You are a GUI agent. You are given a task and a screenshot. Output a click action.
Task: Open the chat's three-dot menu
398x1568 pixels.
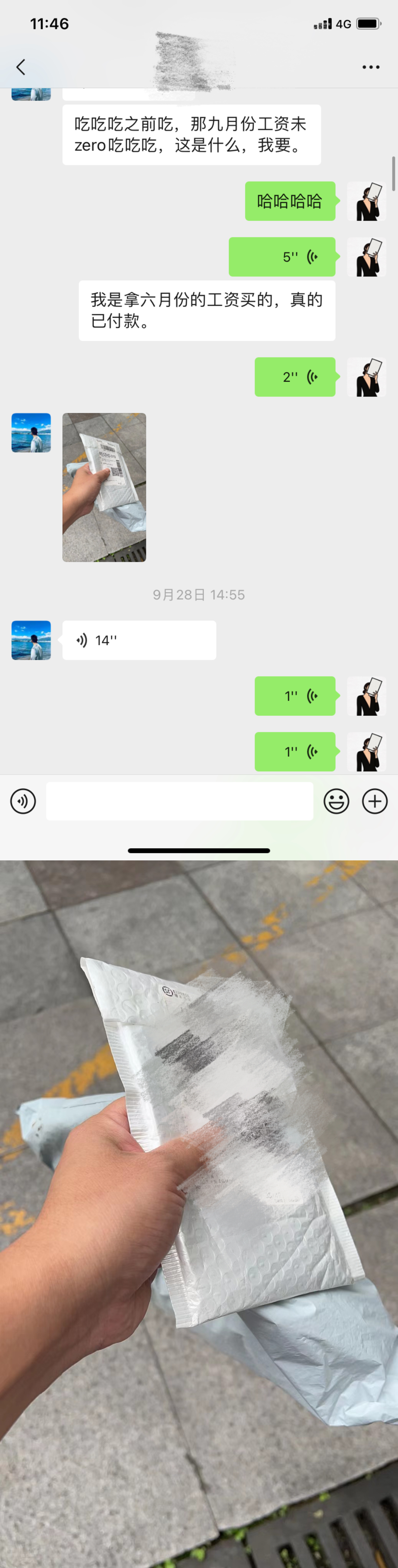(371, 67)
